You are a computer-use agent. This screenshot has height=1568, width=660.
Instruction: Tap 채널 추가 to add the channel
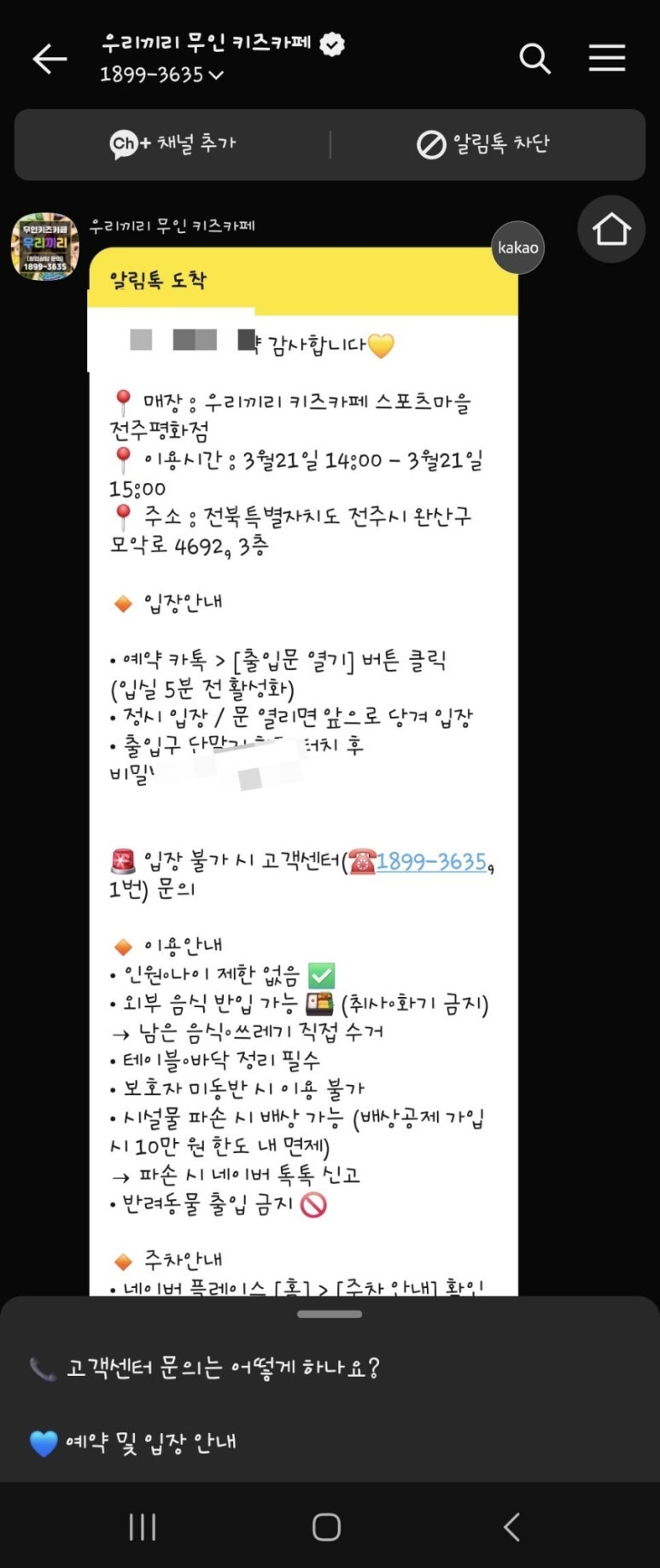pos(172,144)
